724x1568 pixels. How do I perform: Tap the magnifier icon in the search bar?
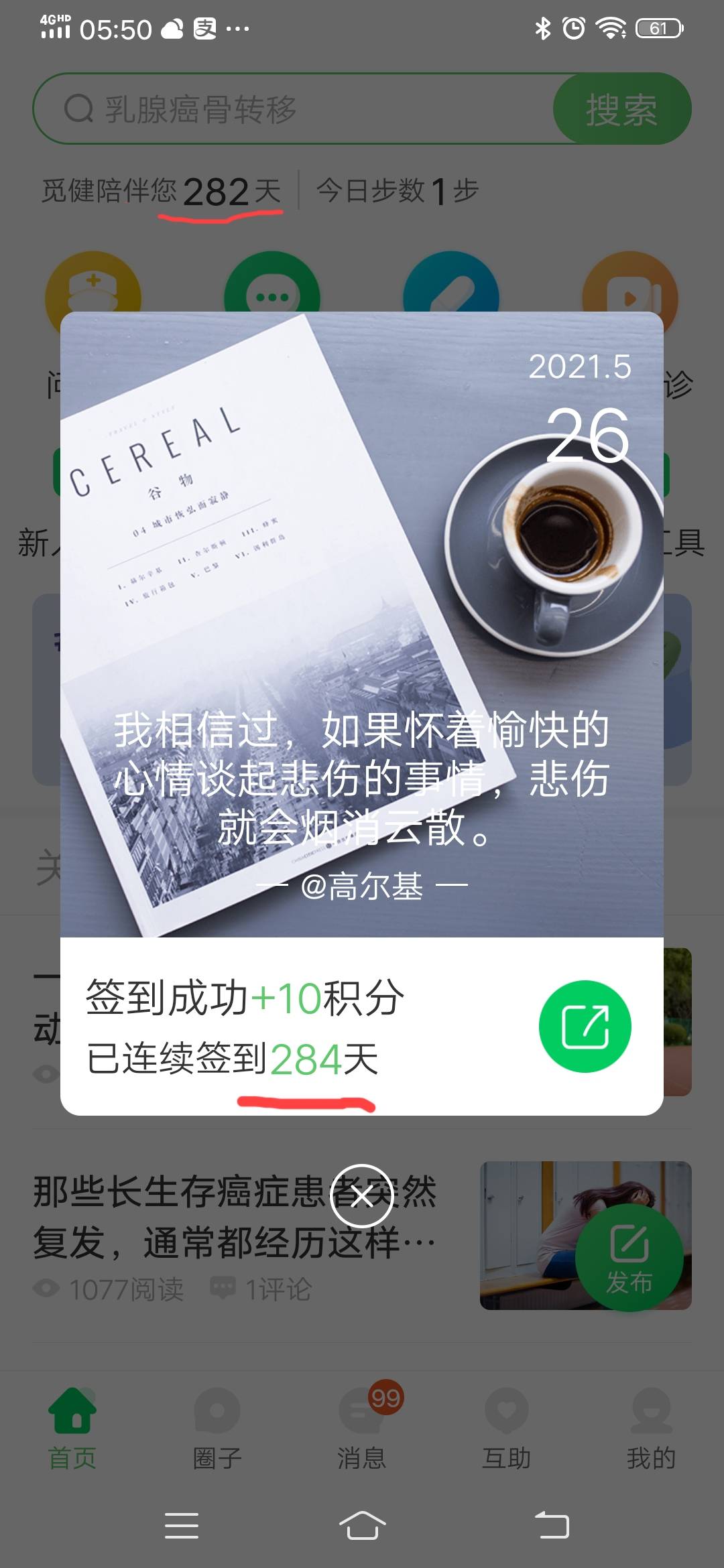pos(78,107)
